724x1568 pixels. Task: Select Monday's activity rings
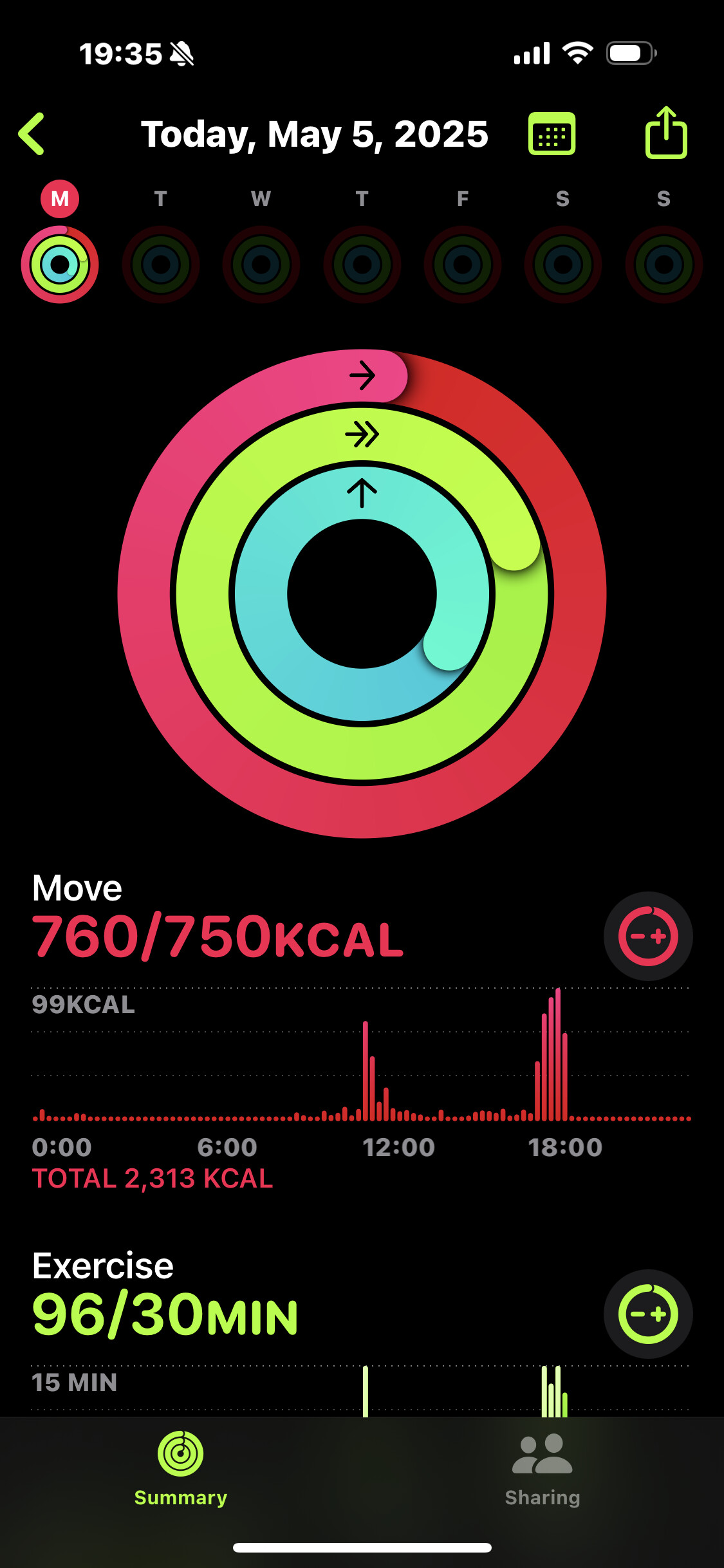point(60,265)
